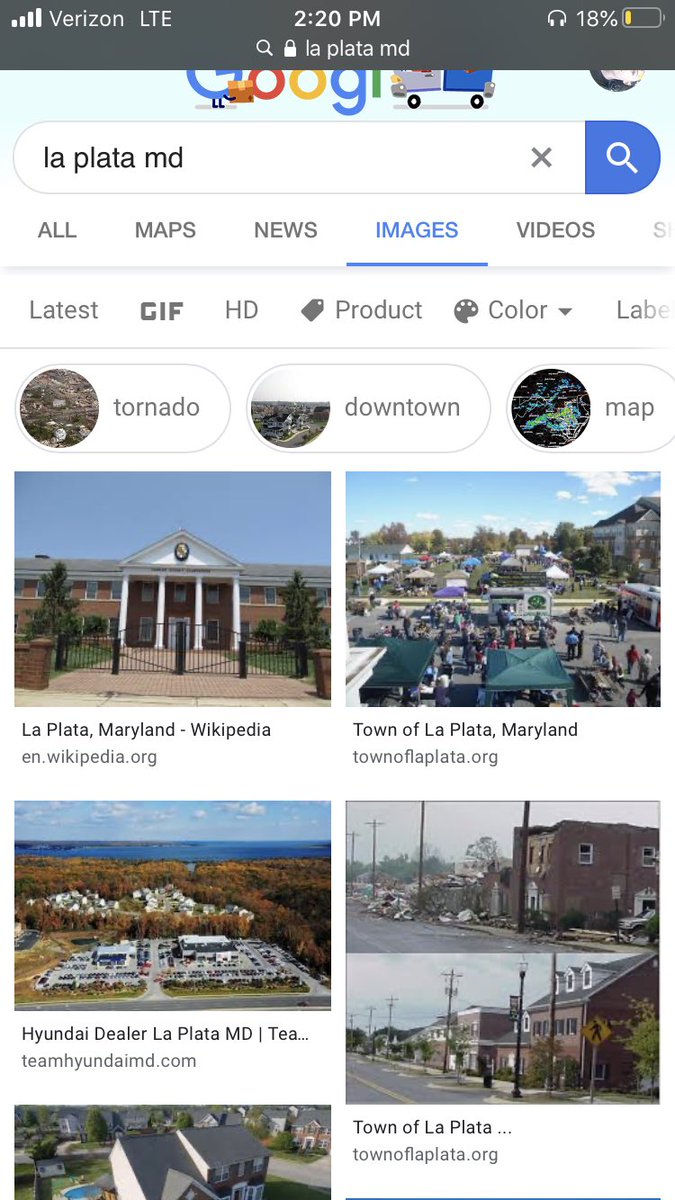The image size is (675, 1200).
Task: Switch to the ALL results tab
Action: click(x=57, y=230)
